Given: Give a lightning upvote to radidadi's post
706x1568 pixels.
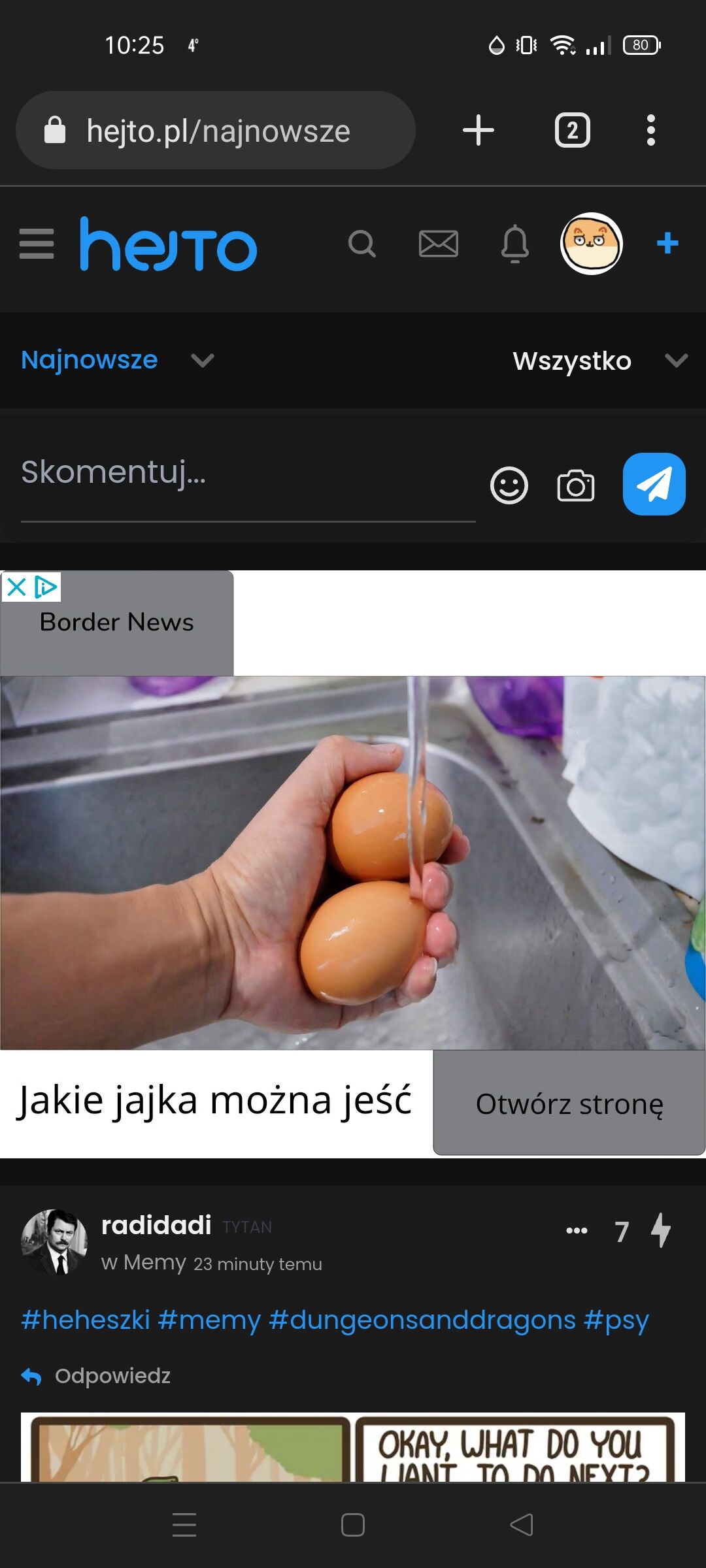Looking at the screenshot, I should (x=661, y=1231).
